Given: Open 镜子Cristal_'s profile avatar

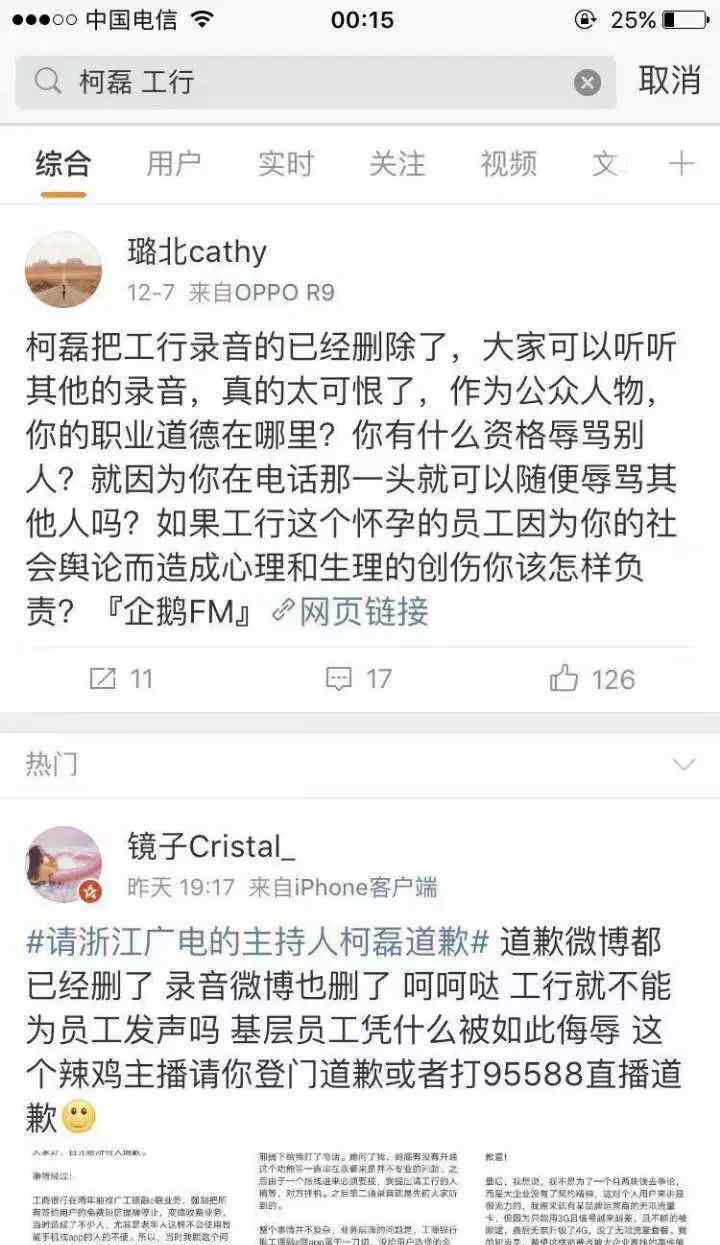Looking at the screenshot, I should point(63,864).
